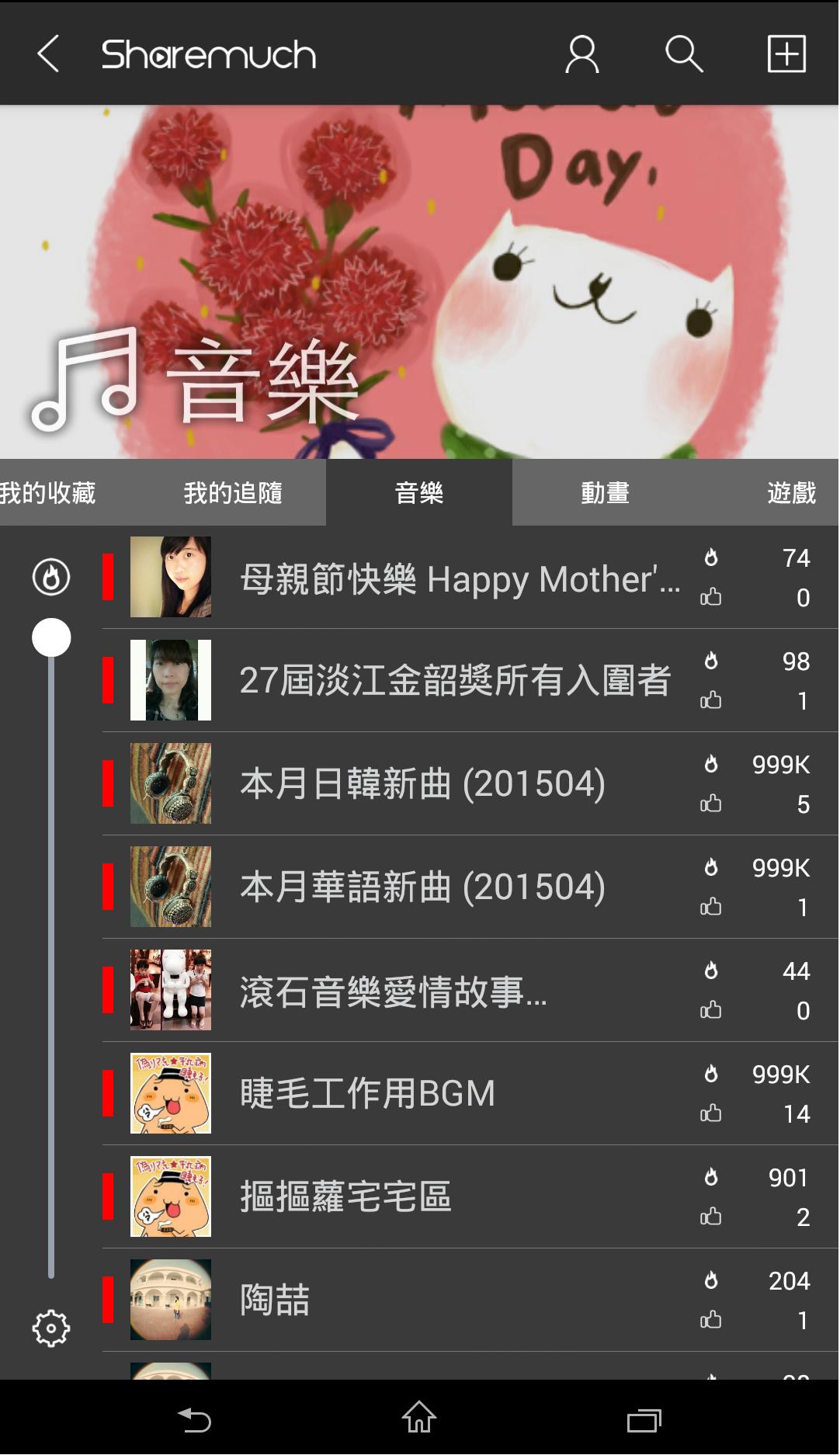
Task: Switch to the 我的收藏 tab
Action: coord(48,493)
